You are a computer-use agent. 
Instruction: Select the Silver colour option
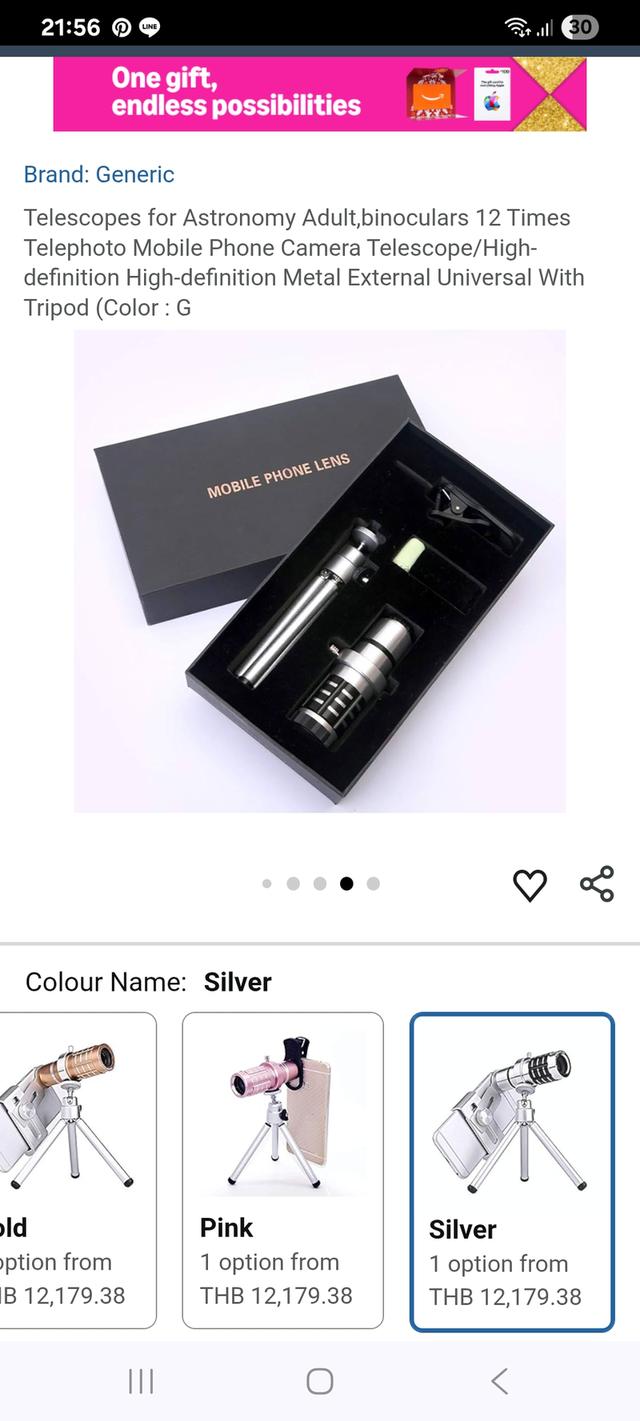click(511, 1172)
